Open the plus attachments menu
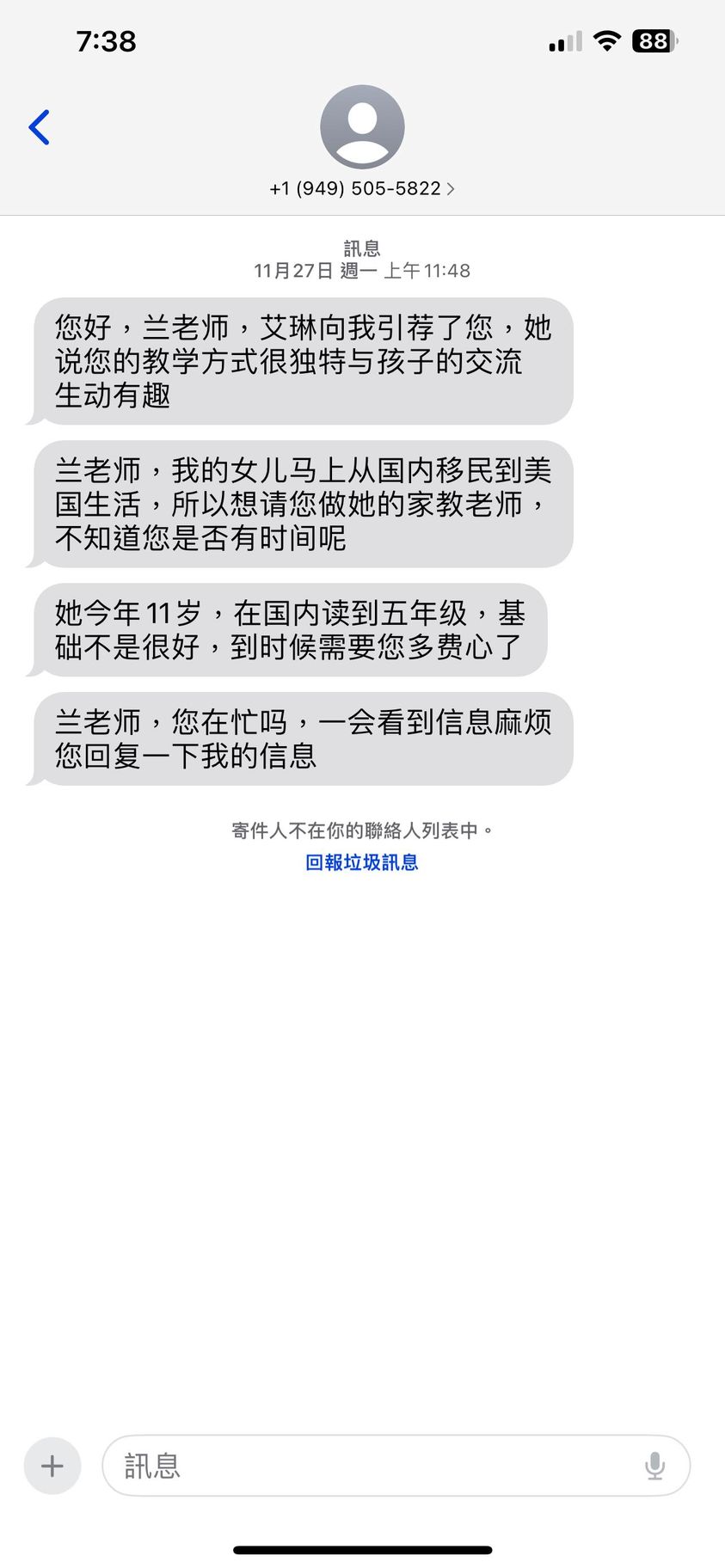The image size is (725, 1568). click(52, 1466)
